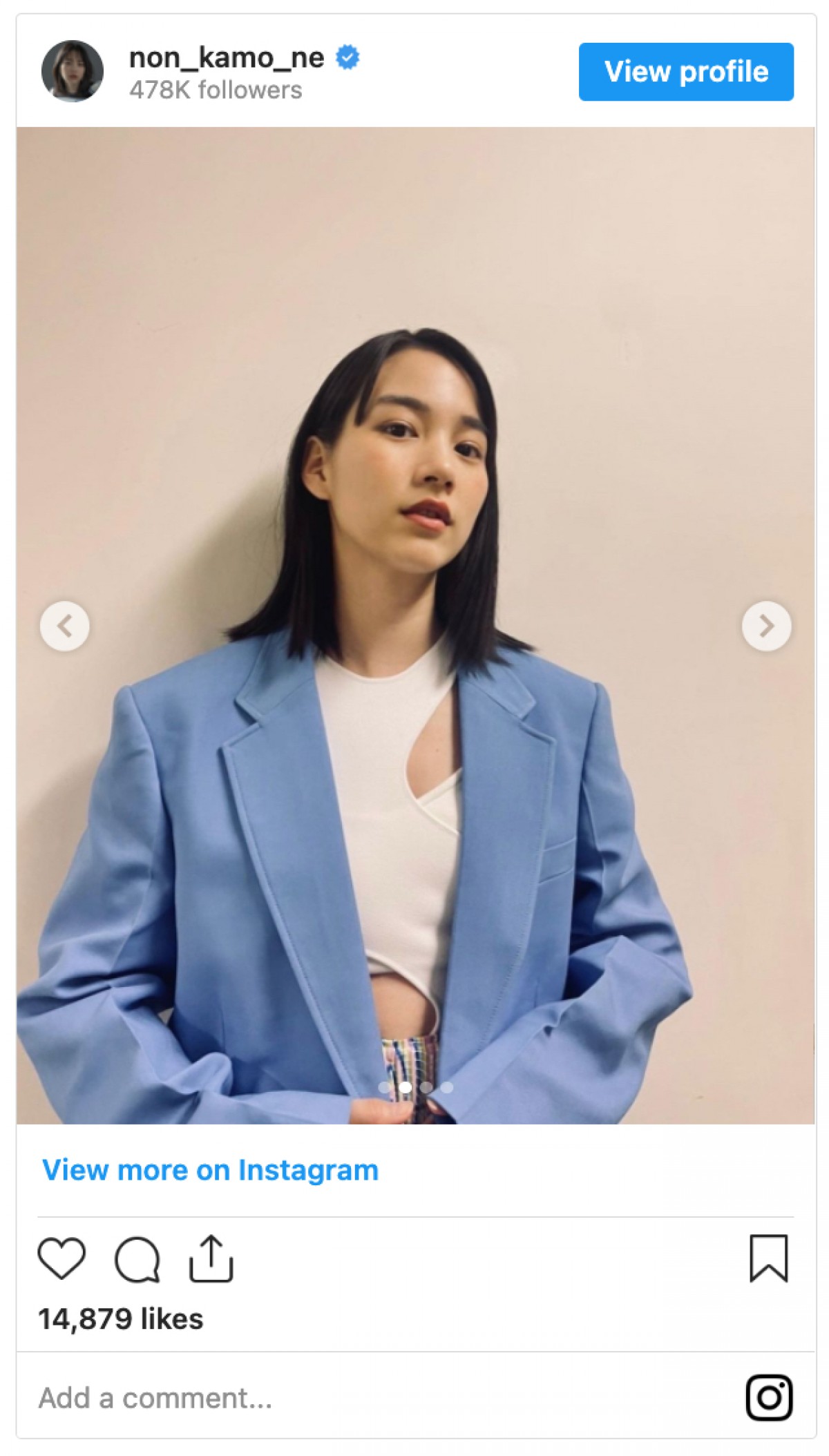The image size is (829, 1456).
Task: Like this post with the heart icon
Action: [x=61, y=1258]
